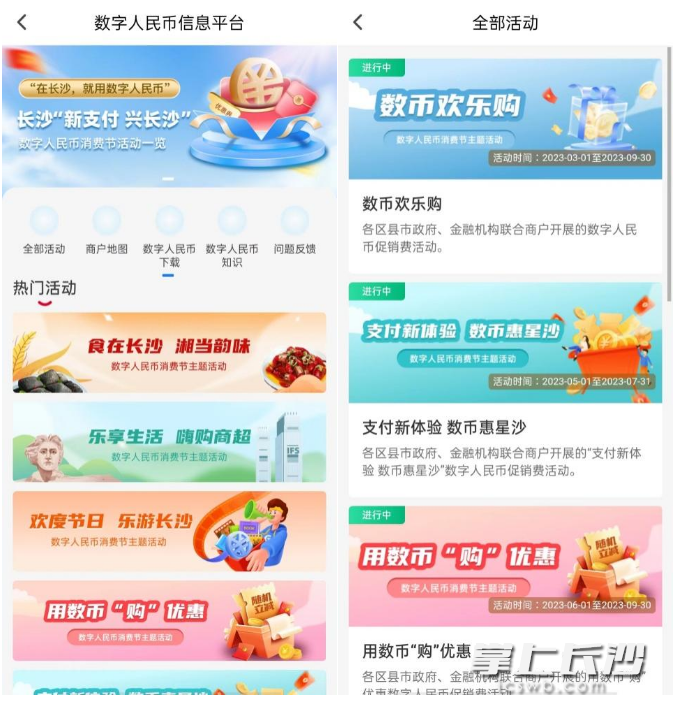Open 乐享生活 嗨购商超 activity banner

coord(169,442)
